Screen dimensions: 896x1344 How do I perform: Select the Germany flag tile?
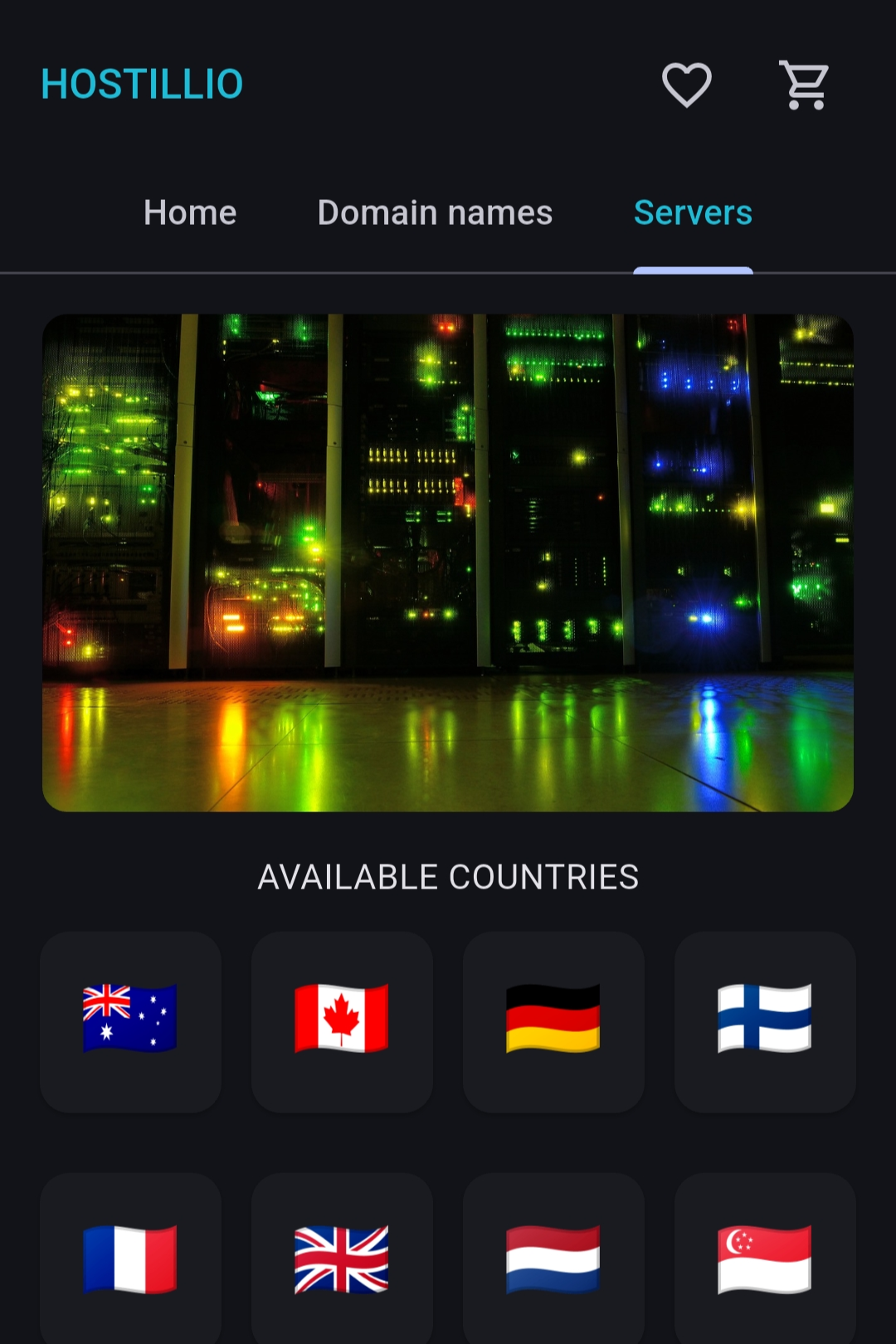[553, 1020]
